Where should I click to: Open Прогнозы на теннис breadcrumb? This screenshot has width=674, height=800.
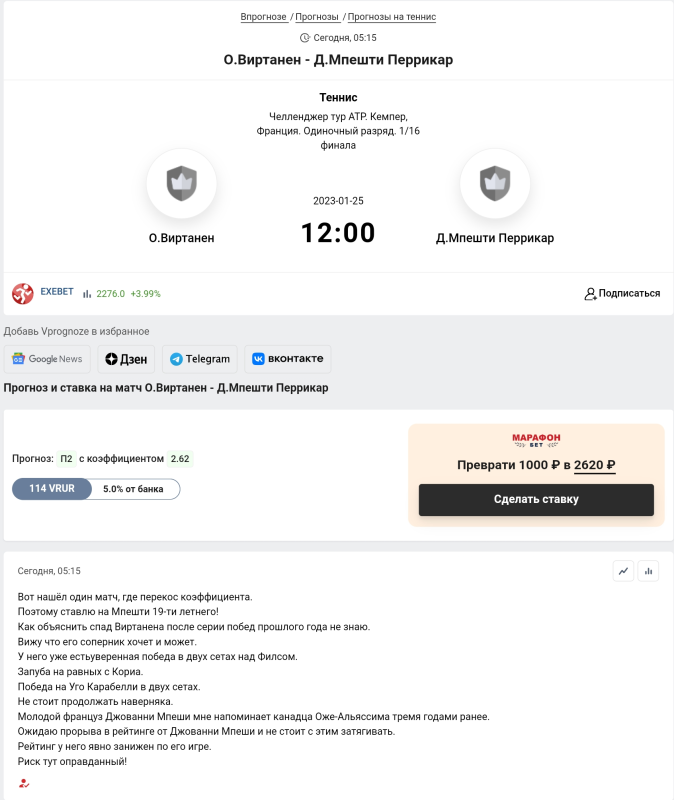[x=391, y=17]
